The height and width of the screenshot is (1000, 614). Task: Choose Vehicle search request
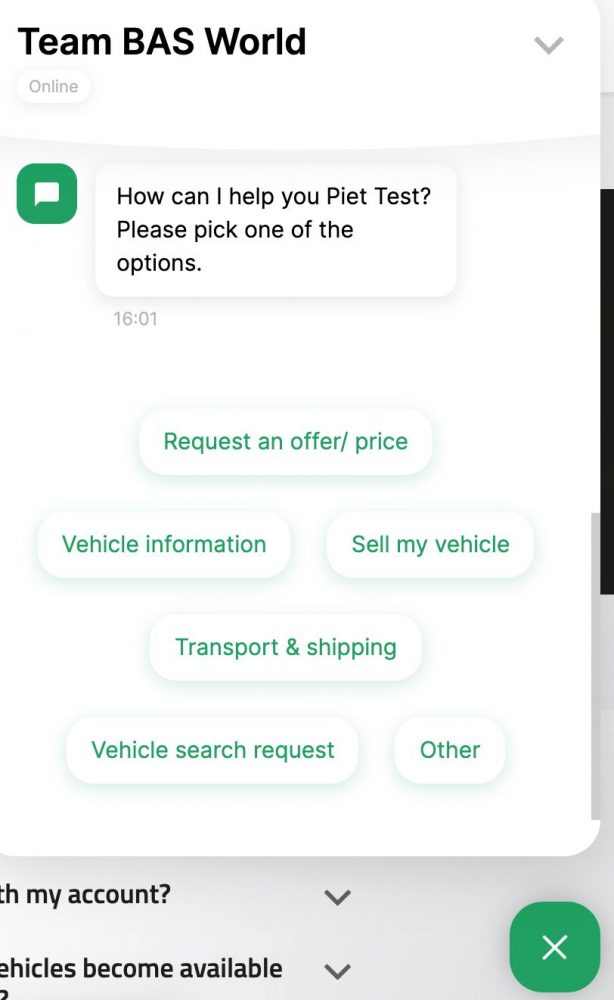212,750
